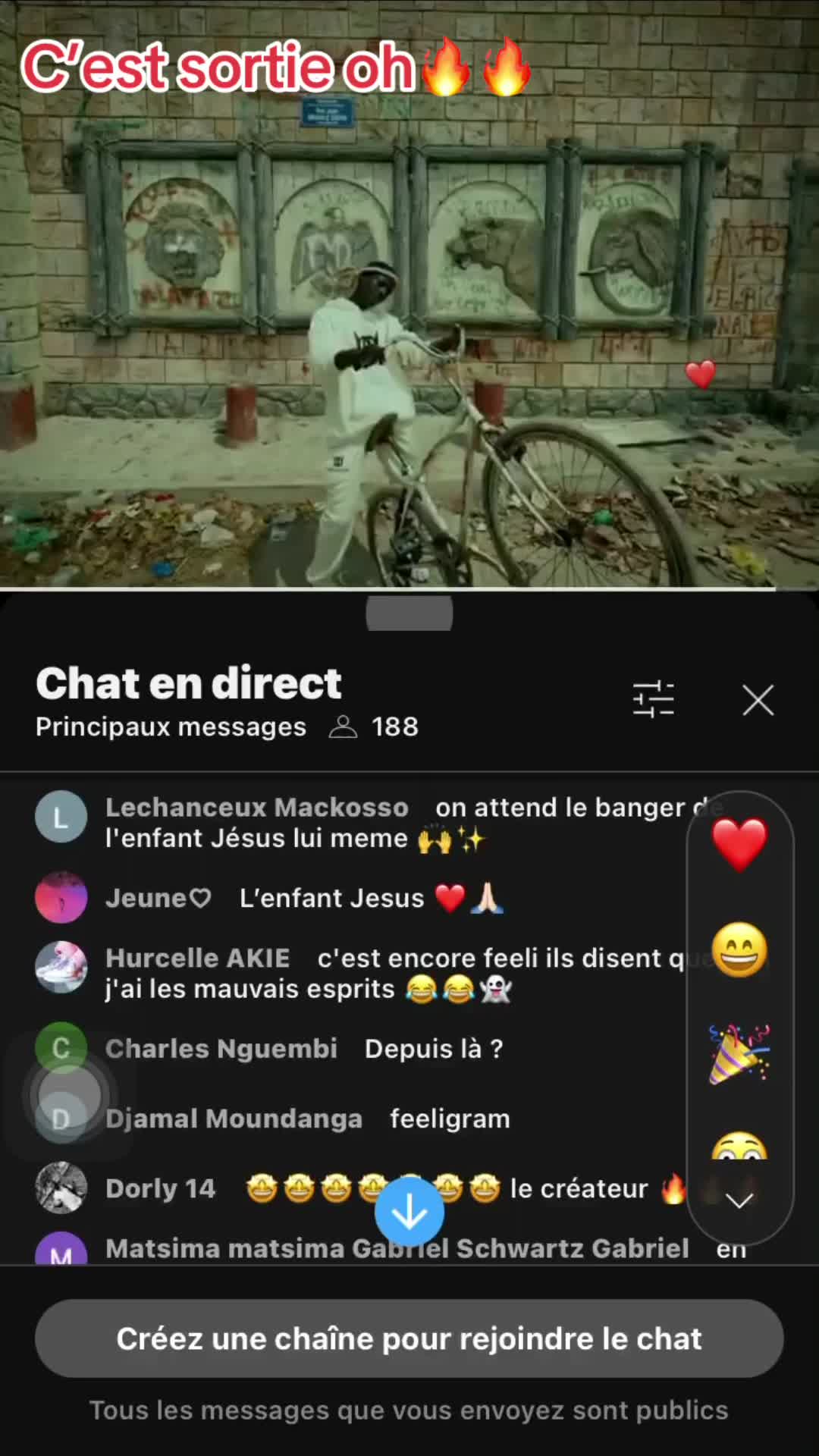Screen dimensions: 819x1456
Task: Close the live chat panel
Action: point(758,700)
